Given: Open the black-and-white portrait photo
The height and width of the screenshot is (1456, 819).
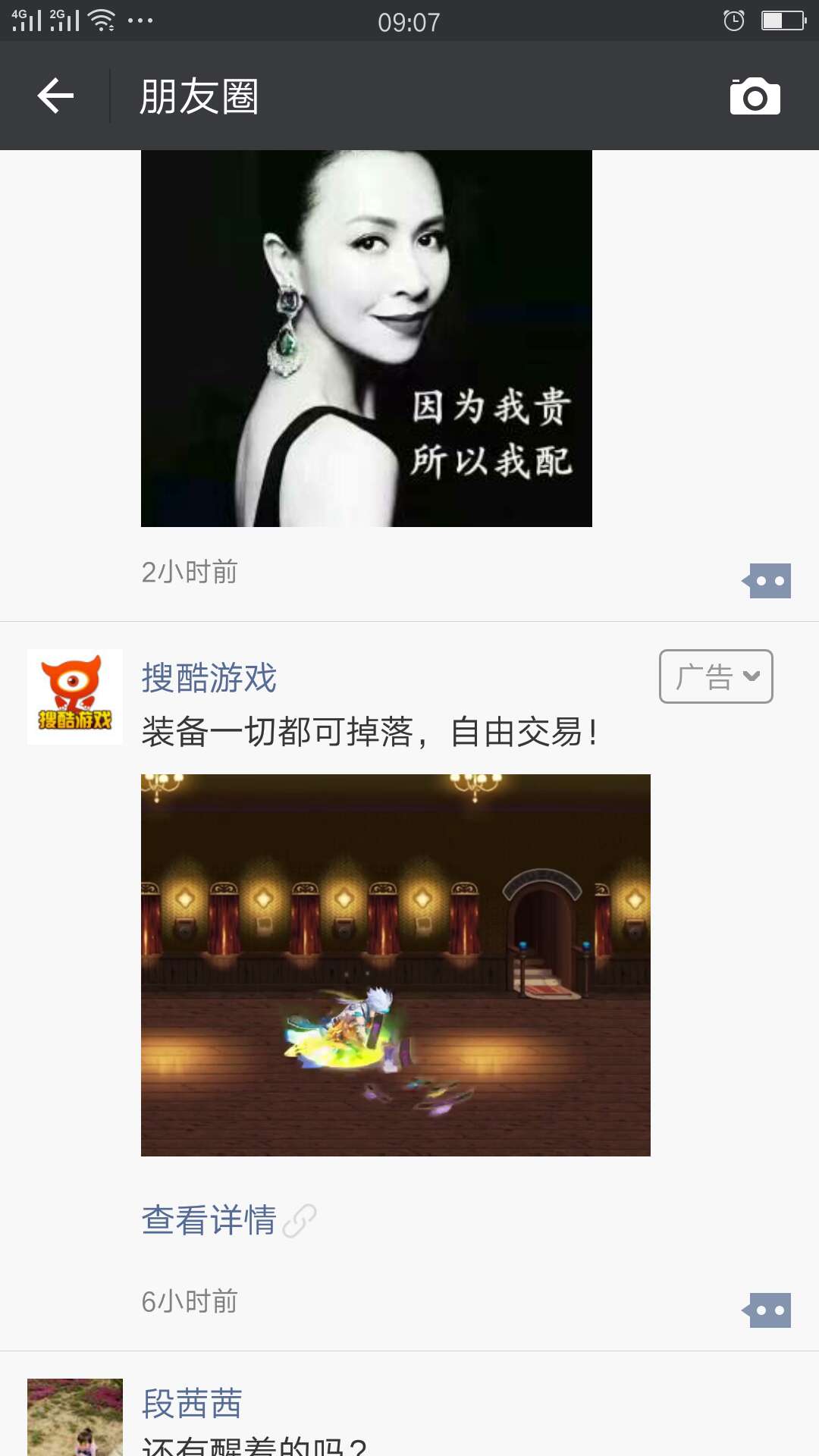Looking at the screenshot, I should point(366,338).
